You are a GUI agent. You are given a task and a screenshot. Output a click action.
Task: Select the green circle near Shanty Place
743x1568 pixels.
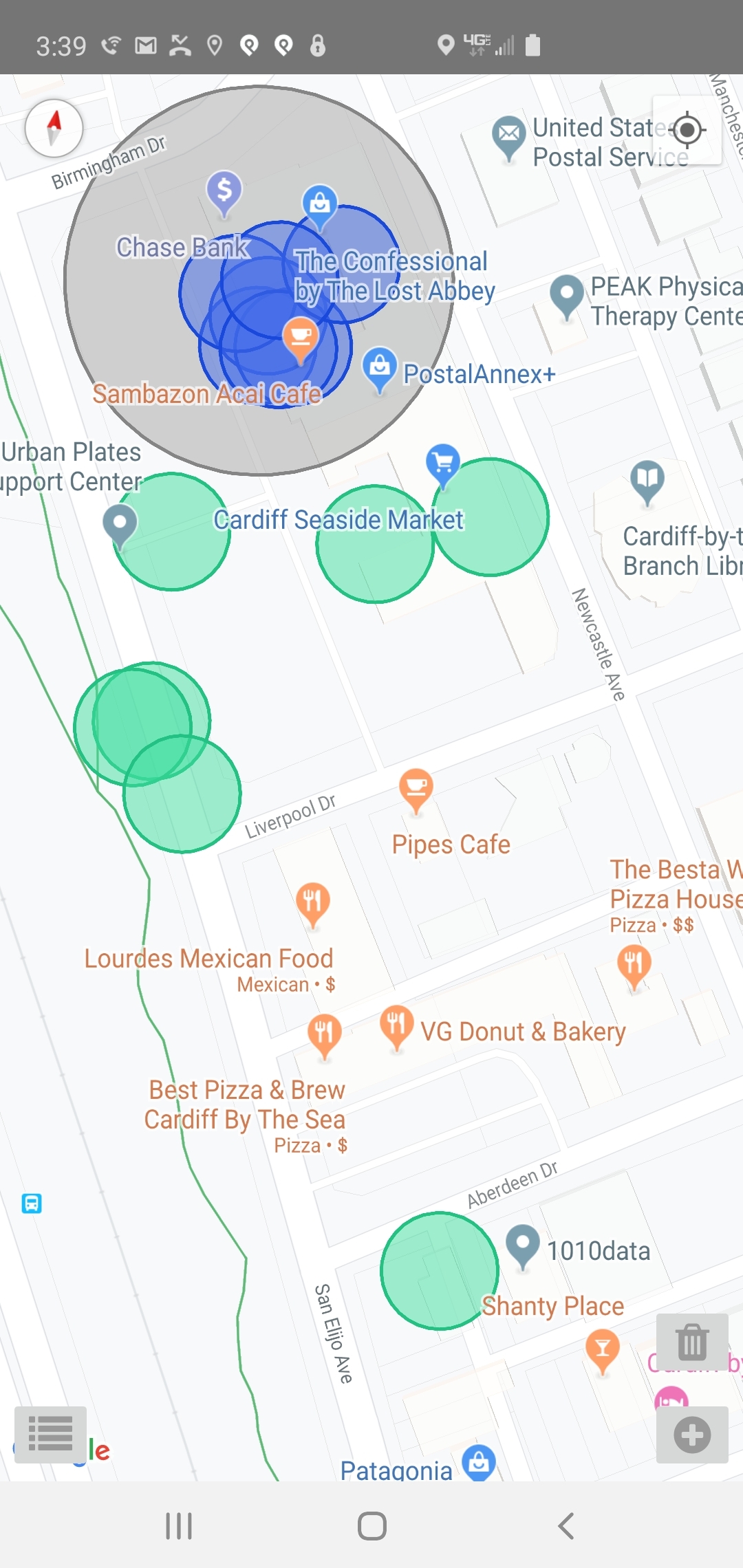click(439, 1272)
